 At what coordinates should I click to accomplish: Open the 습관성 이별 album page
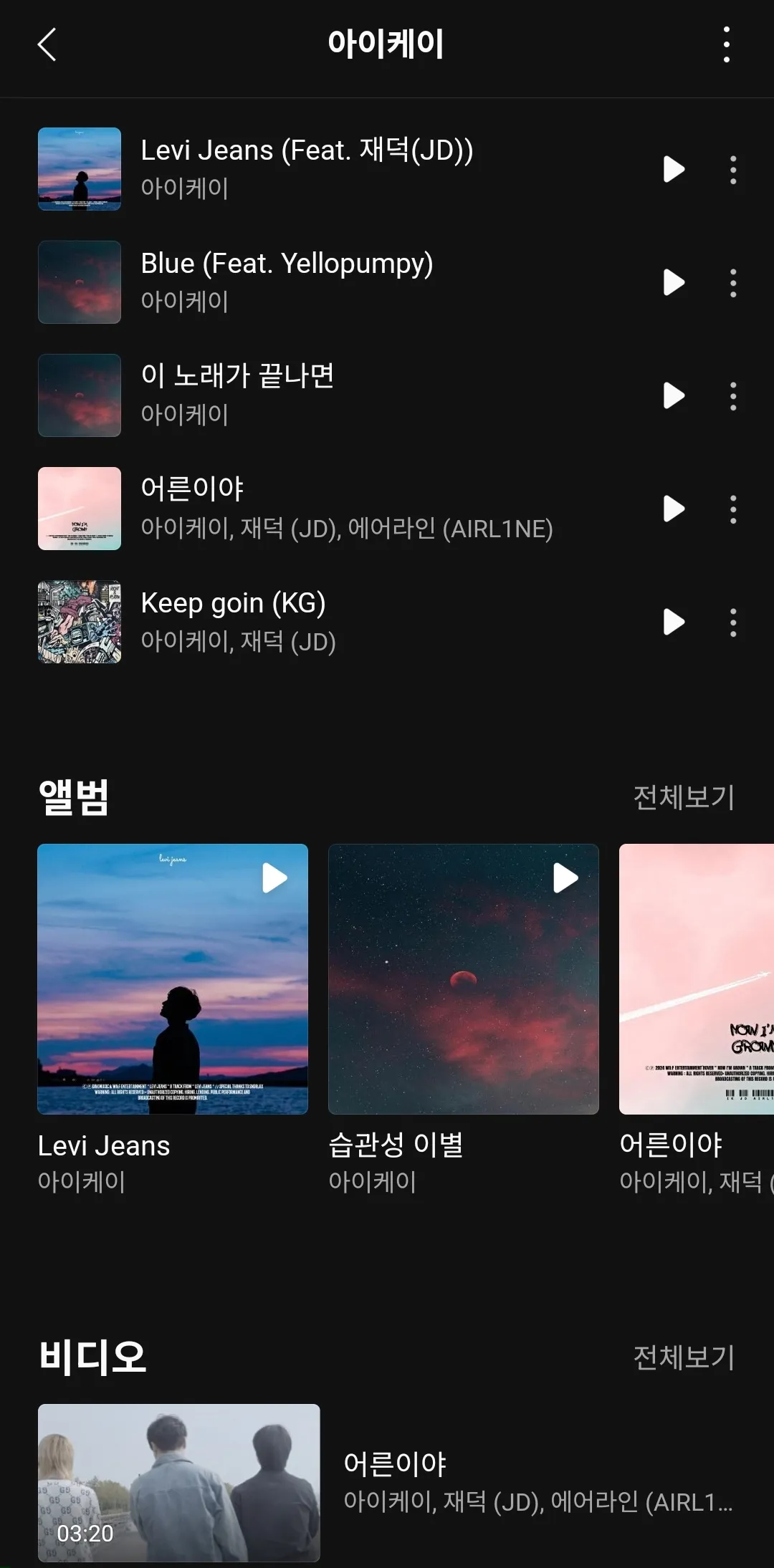463,980
